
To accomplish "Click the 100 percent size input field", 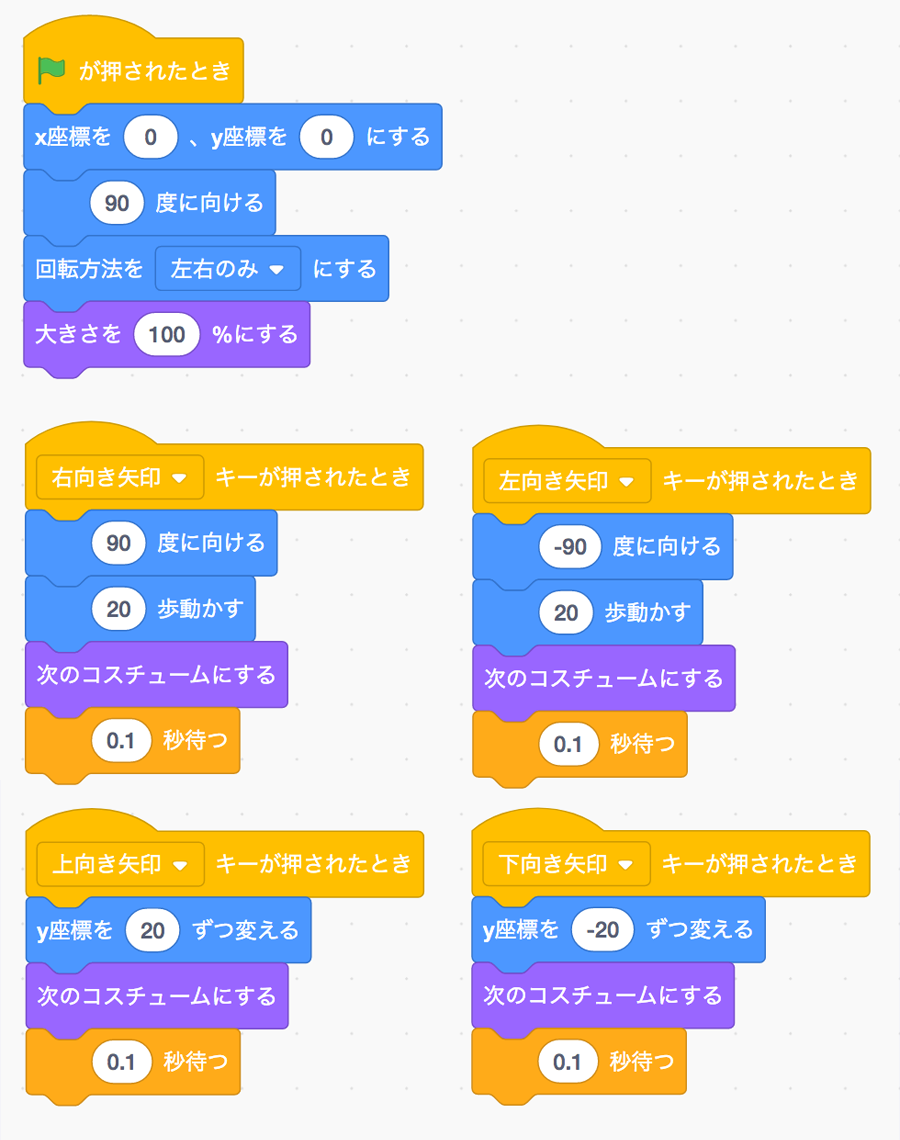I will point(166,335).
